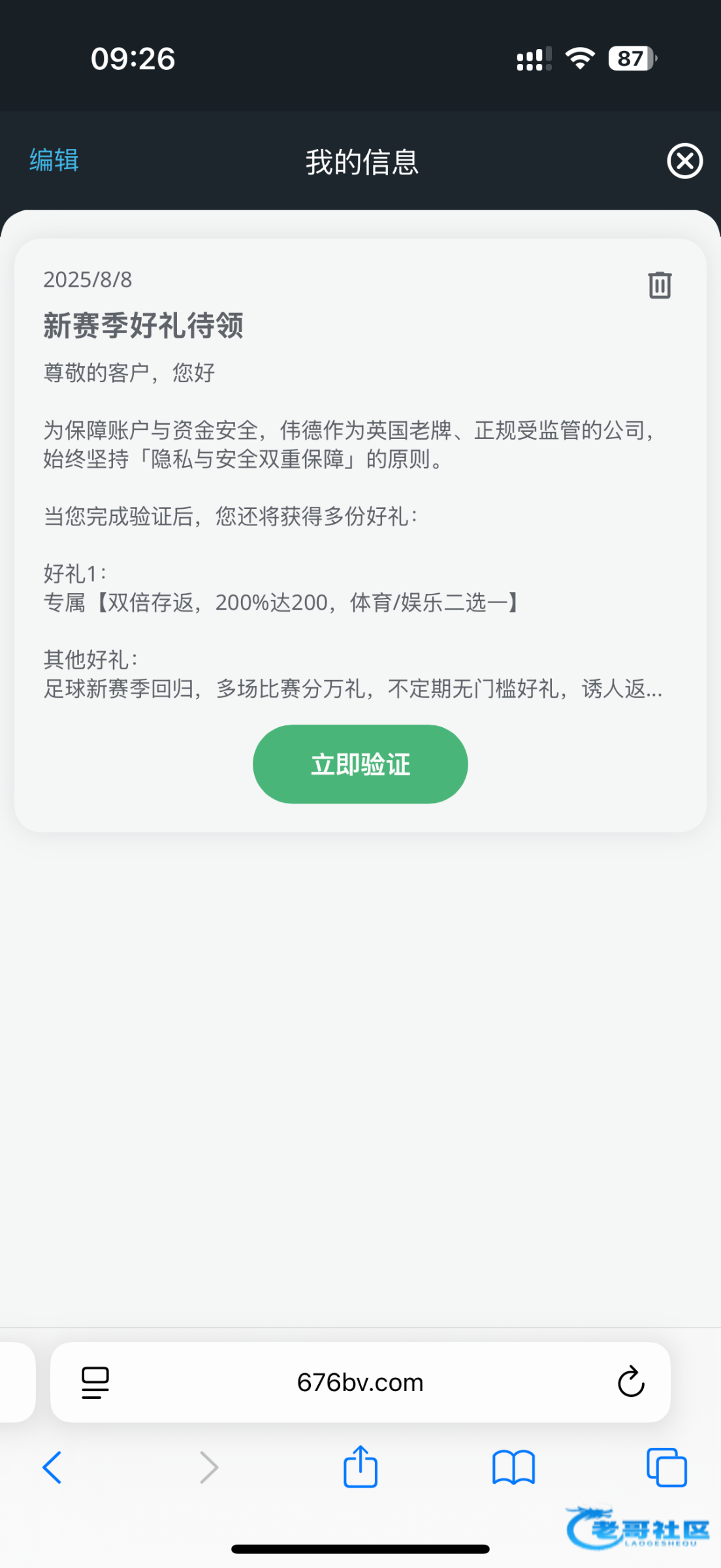Tap the 立即验证 button
Viewport: 721px width, 1568px height.
click(360, 764)
